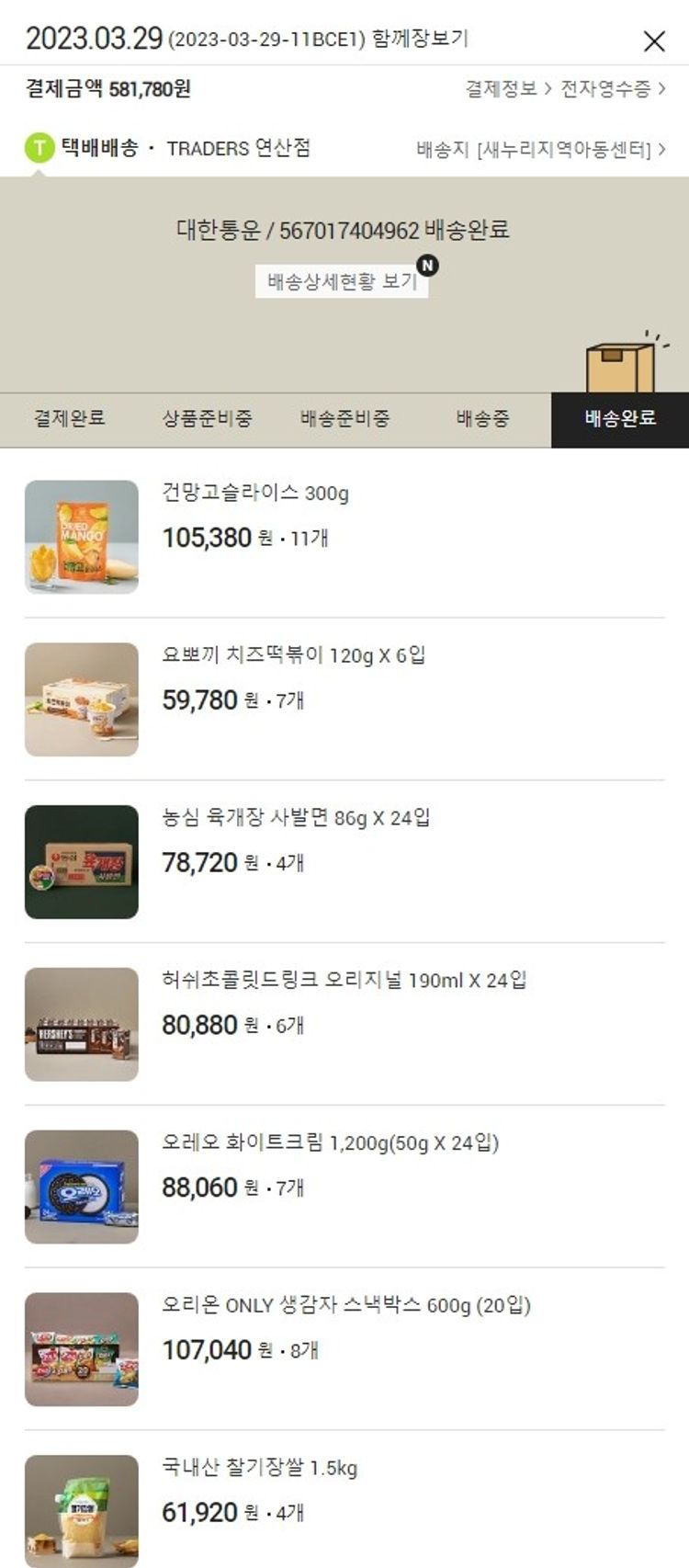View the 전자영수증 electronic receipt
This screenshot has height=1568, width=689.
pos(613,89)
